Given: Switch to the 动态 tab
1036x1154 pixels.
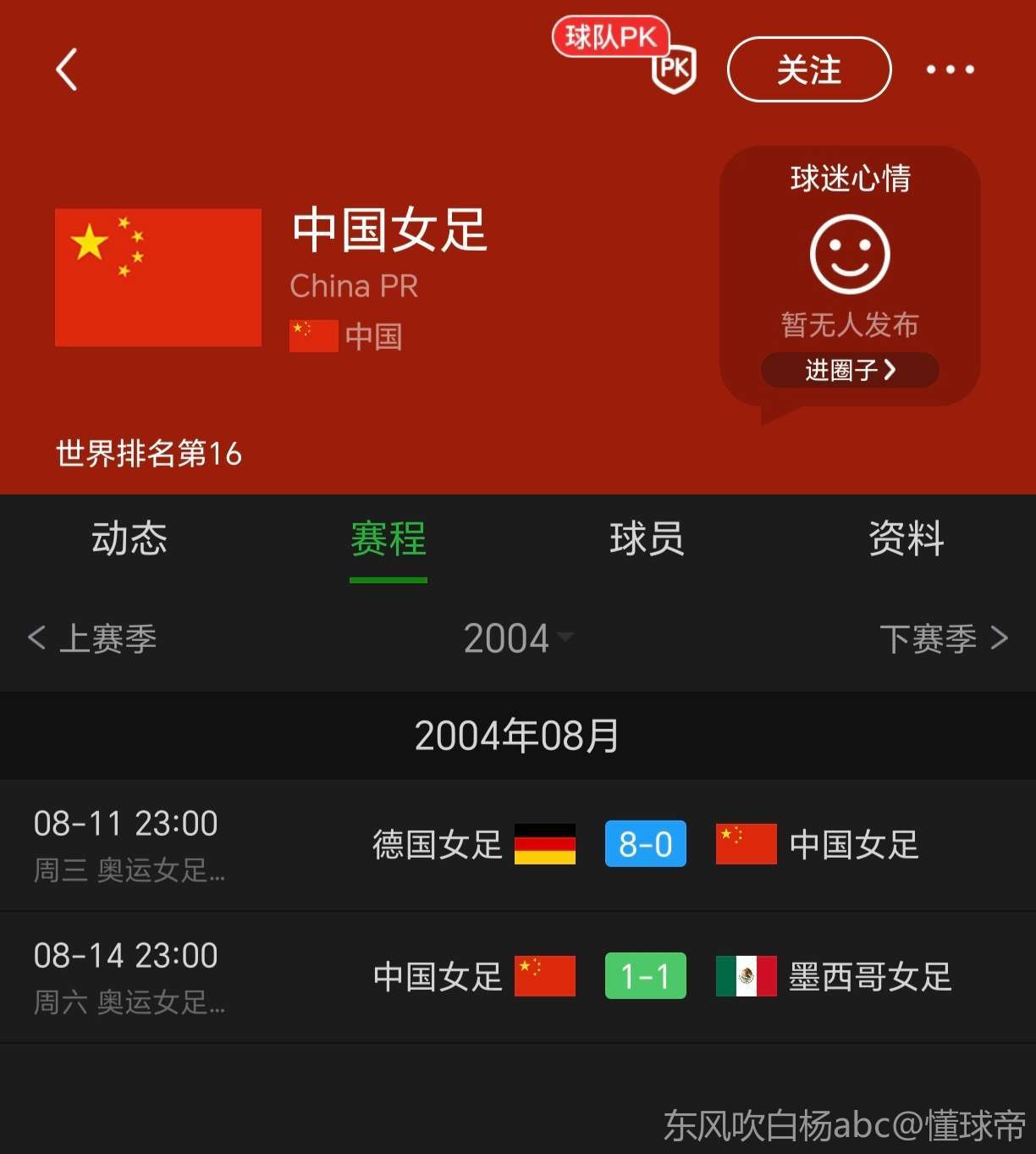Looking at the screenshot, I should [x=129, y=539].
